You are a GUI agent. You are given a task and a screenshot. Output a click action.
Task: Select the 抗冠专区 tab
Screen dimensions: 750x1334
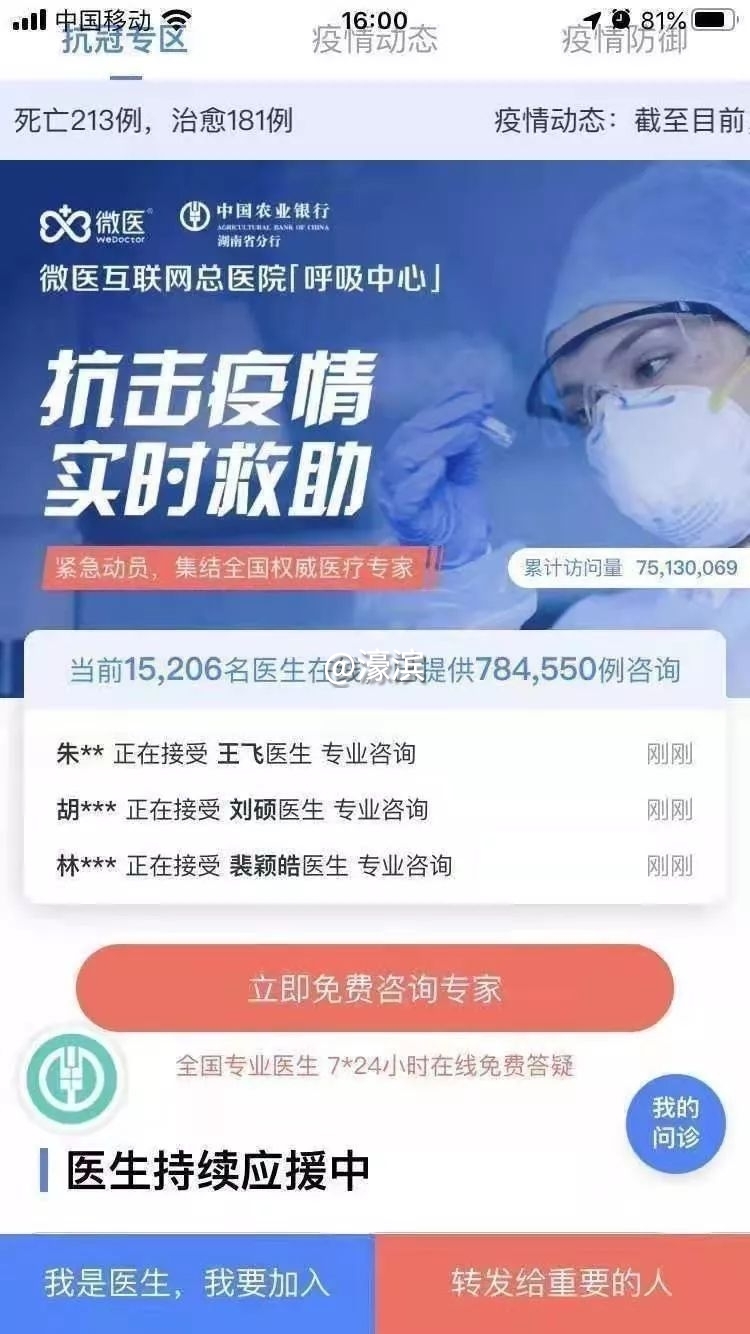pyautogui.click(x=125, y=40)
